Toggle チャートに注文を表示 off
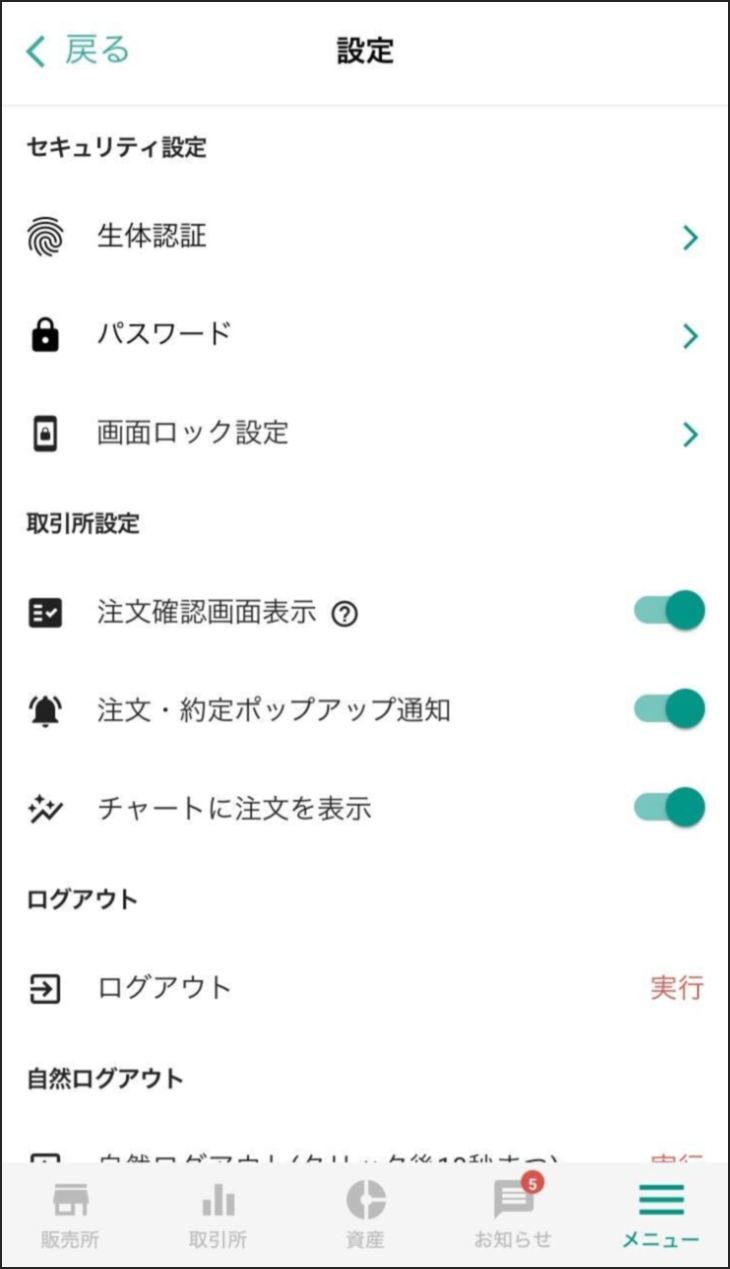Image resolution: width=730 pixels, height=1269 pixels. [667, 806]
